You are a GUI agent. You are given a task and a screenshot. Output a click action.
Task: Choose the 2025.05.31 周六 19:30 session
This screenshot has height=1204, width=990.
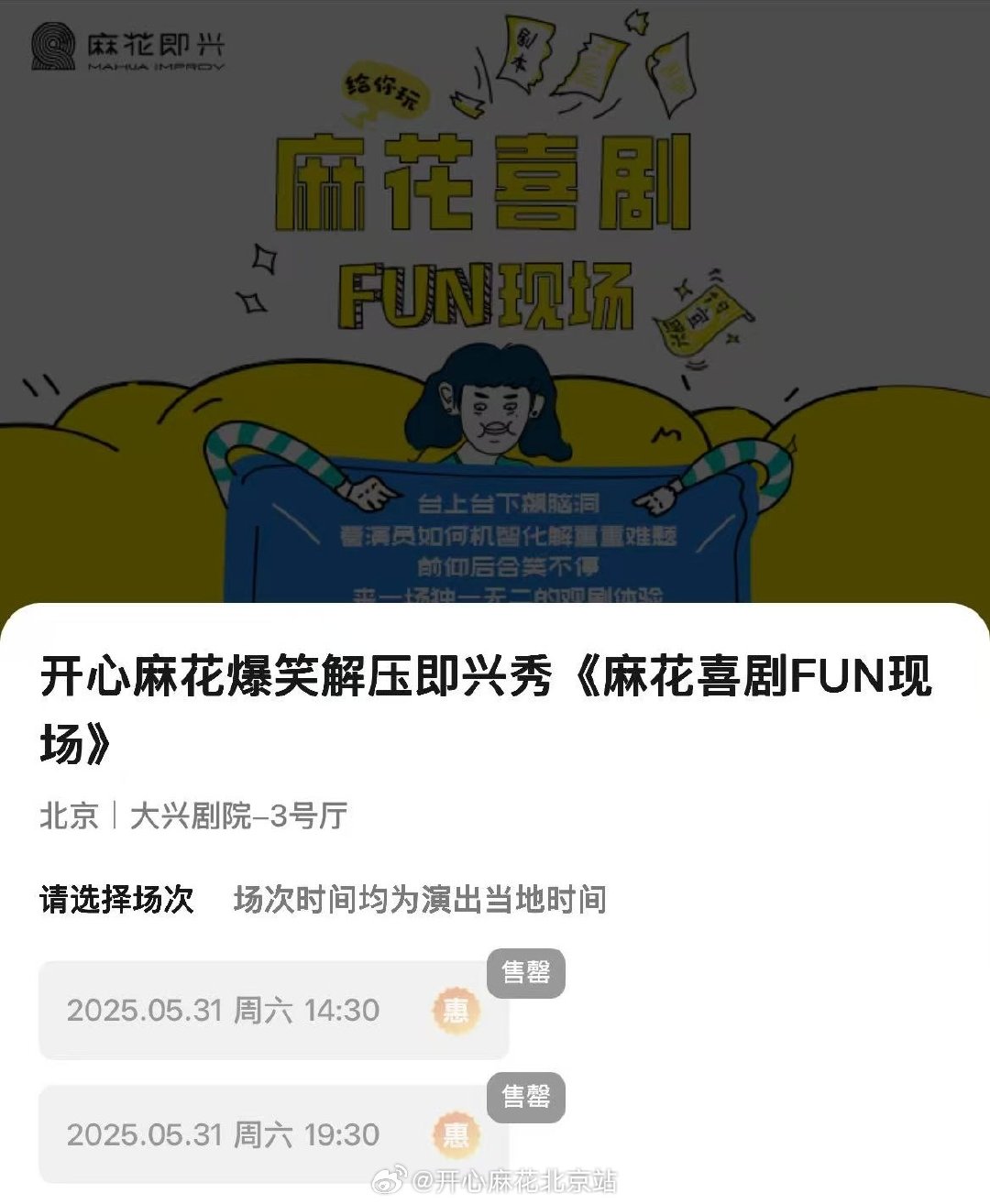(273, 1134)
